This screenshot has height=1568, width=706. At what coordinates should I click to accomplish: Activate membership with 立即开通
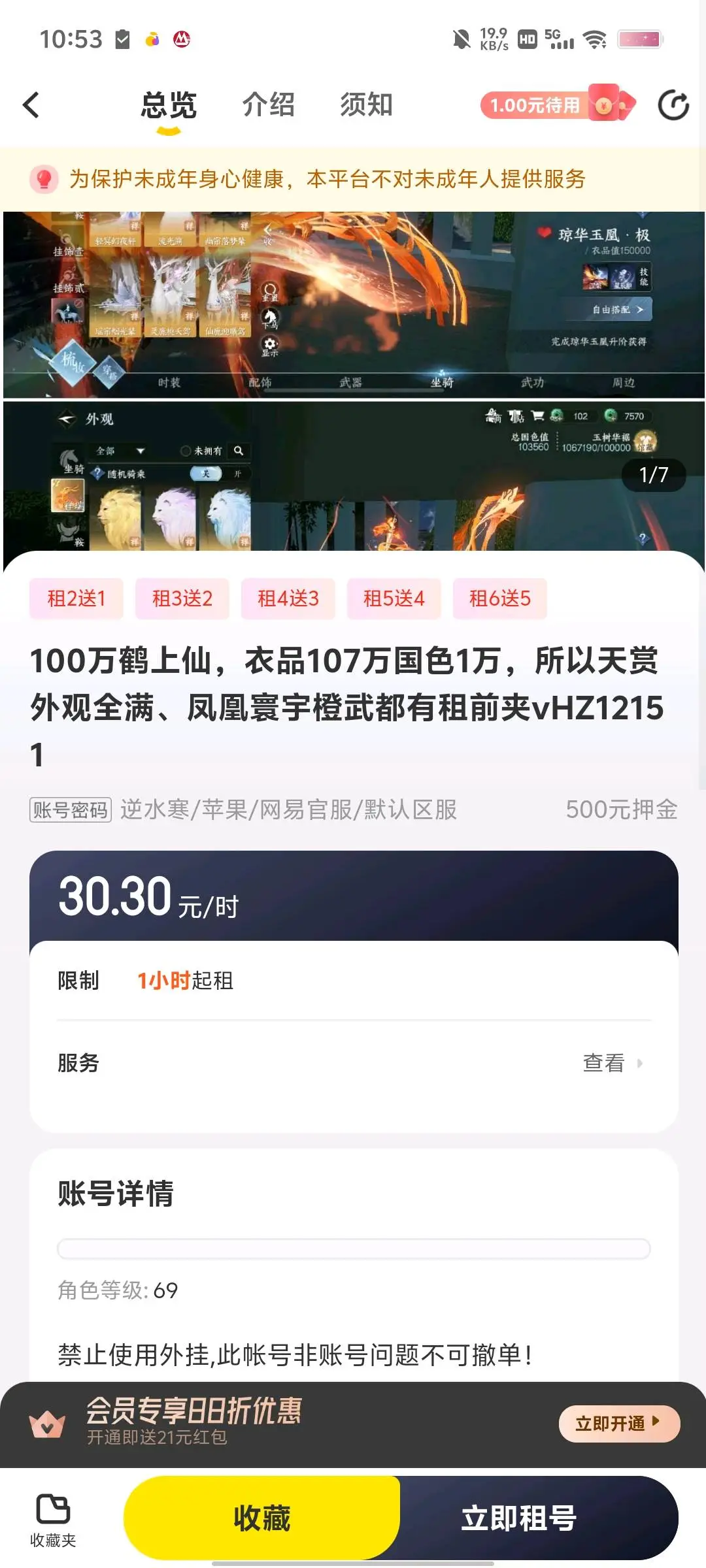click(618, 1424)
